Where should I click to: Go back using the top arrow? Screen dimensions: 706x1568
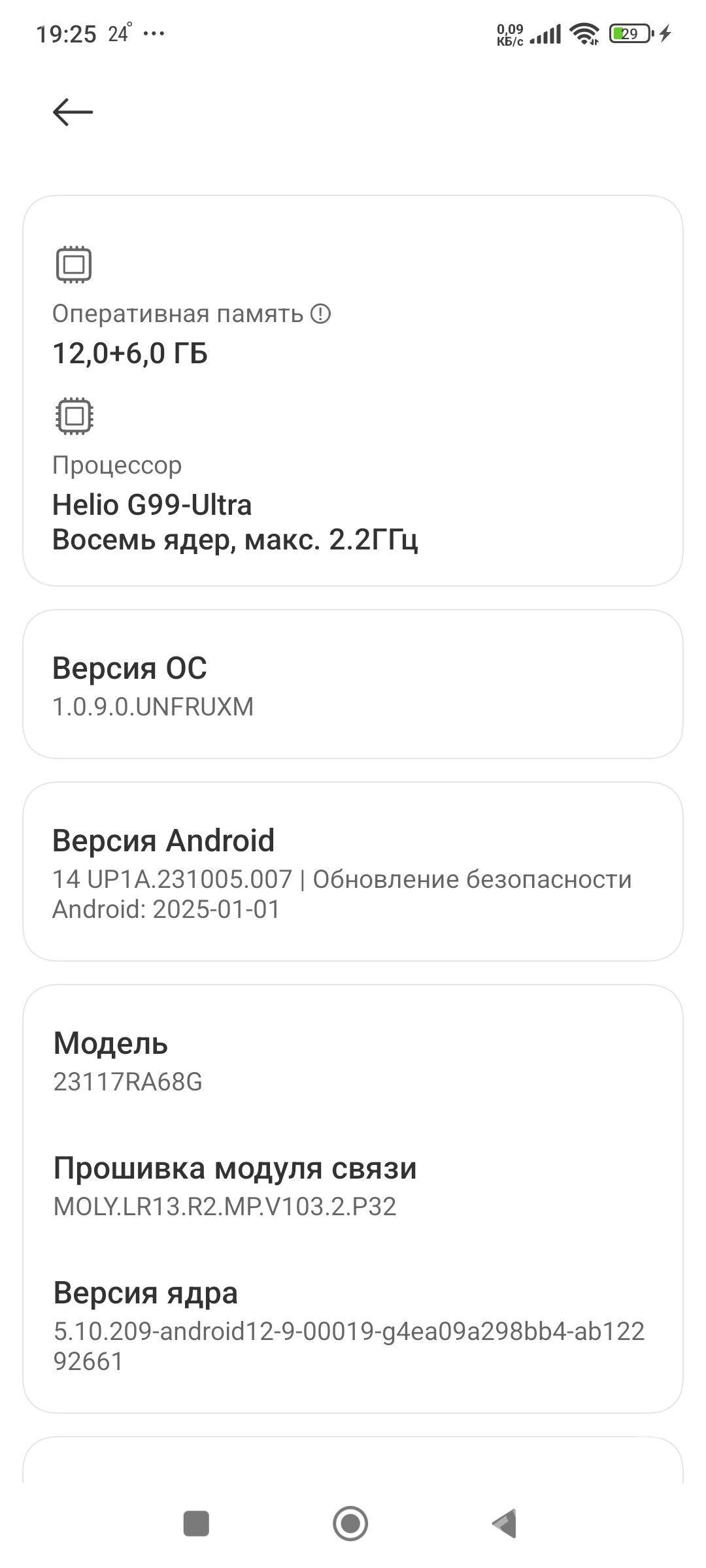click(x=73, y=112)
